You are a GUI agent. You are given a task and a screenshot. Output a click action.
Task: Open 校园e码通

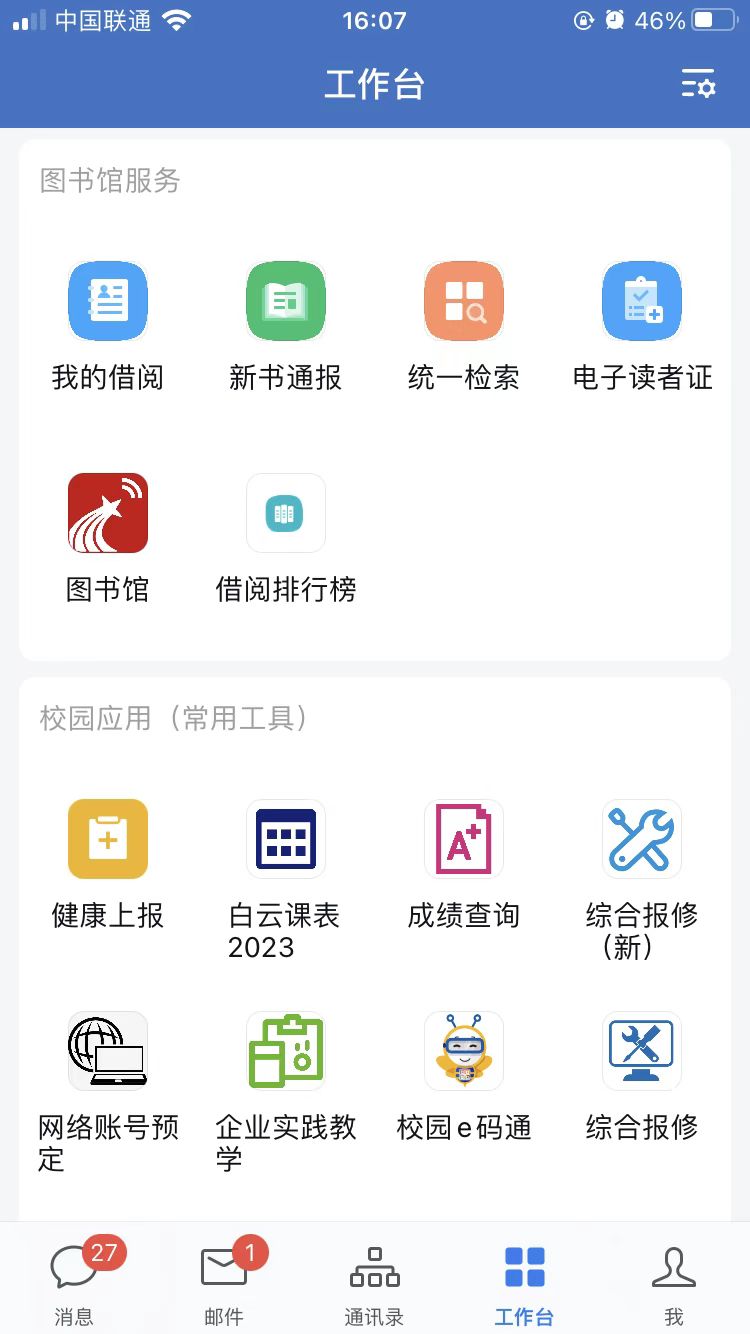[464, 1051]
